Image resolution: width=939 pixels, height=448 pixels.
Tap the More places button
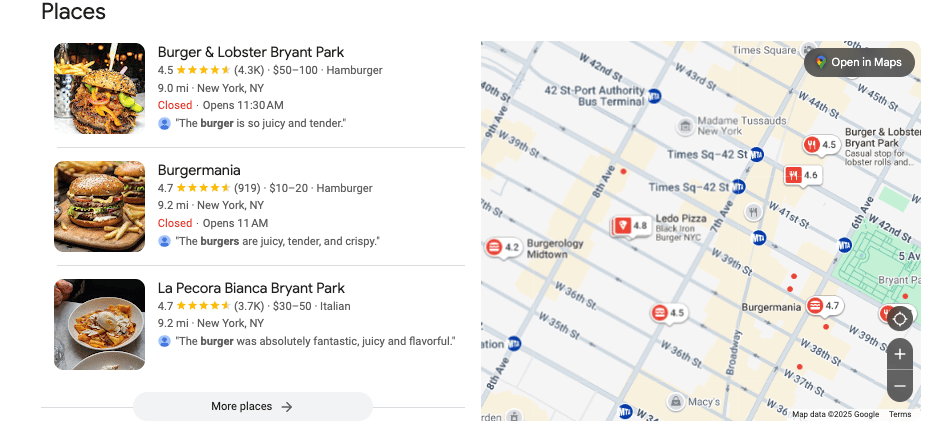tap(252, 406)
